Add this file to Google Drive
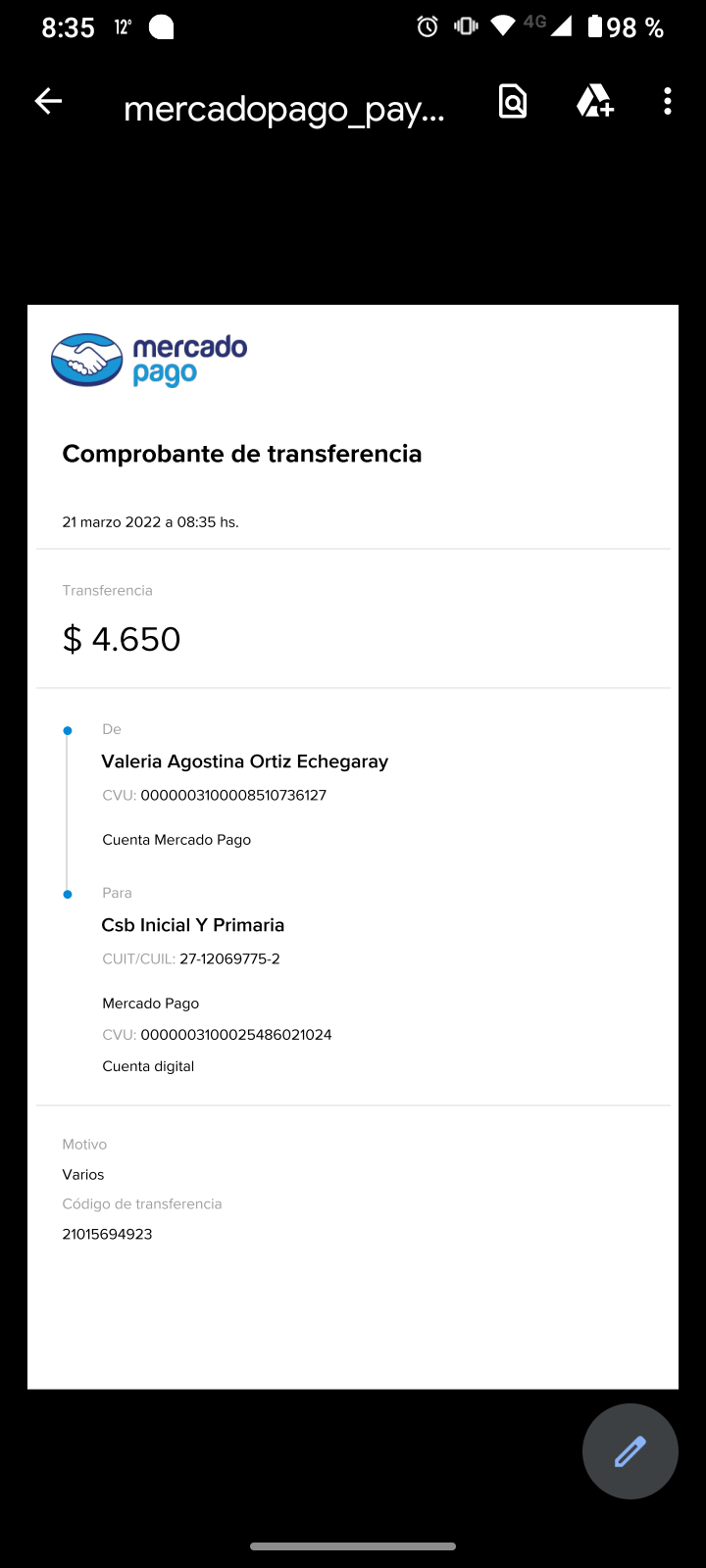Image resolution: width=706 pixels, height=1568 pixels. [x=594, y=101]
